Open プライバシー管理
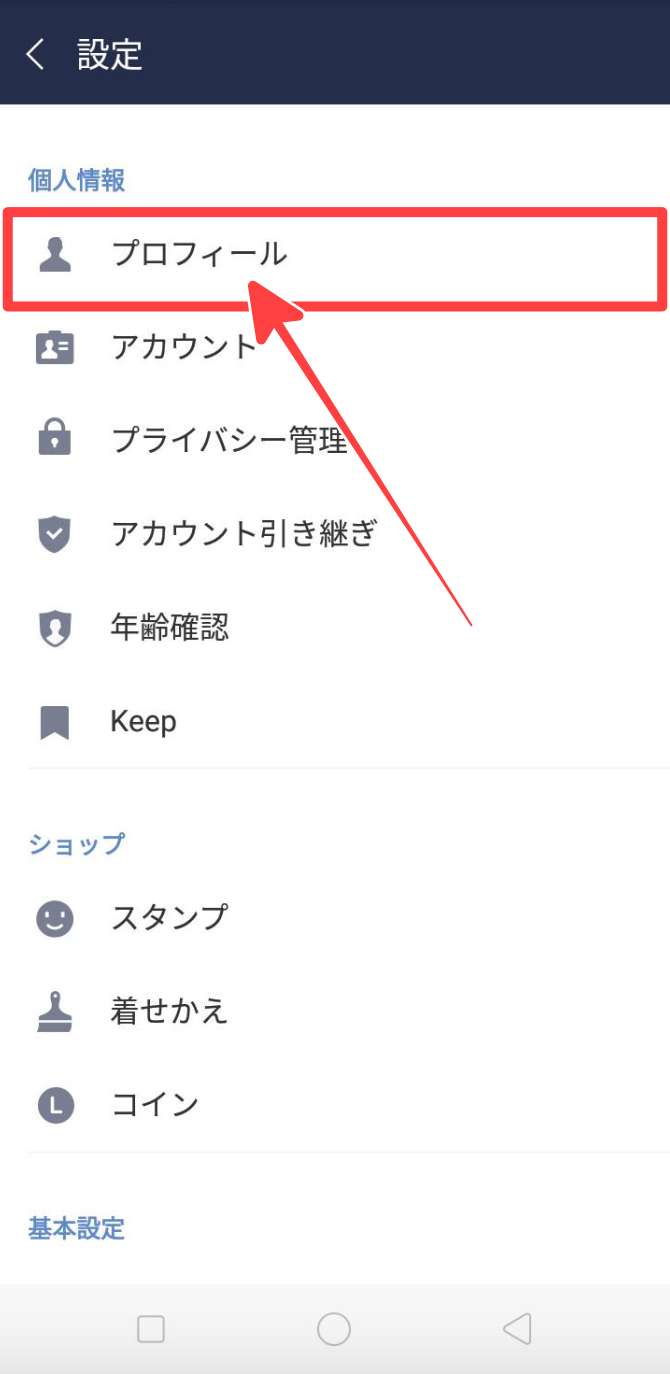 click(228, 440)
